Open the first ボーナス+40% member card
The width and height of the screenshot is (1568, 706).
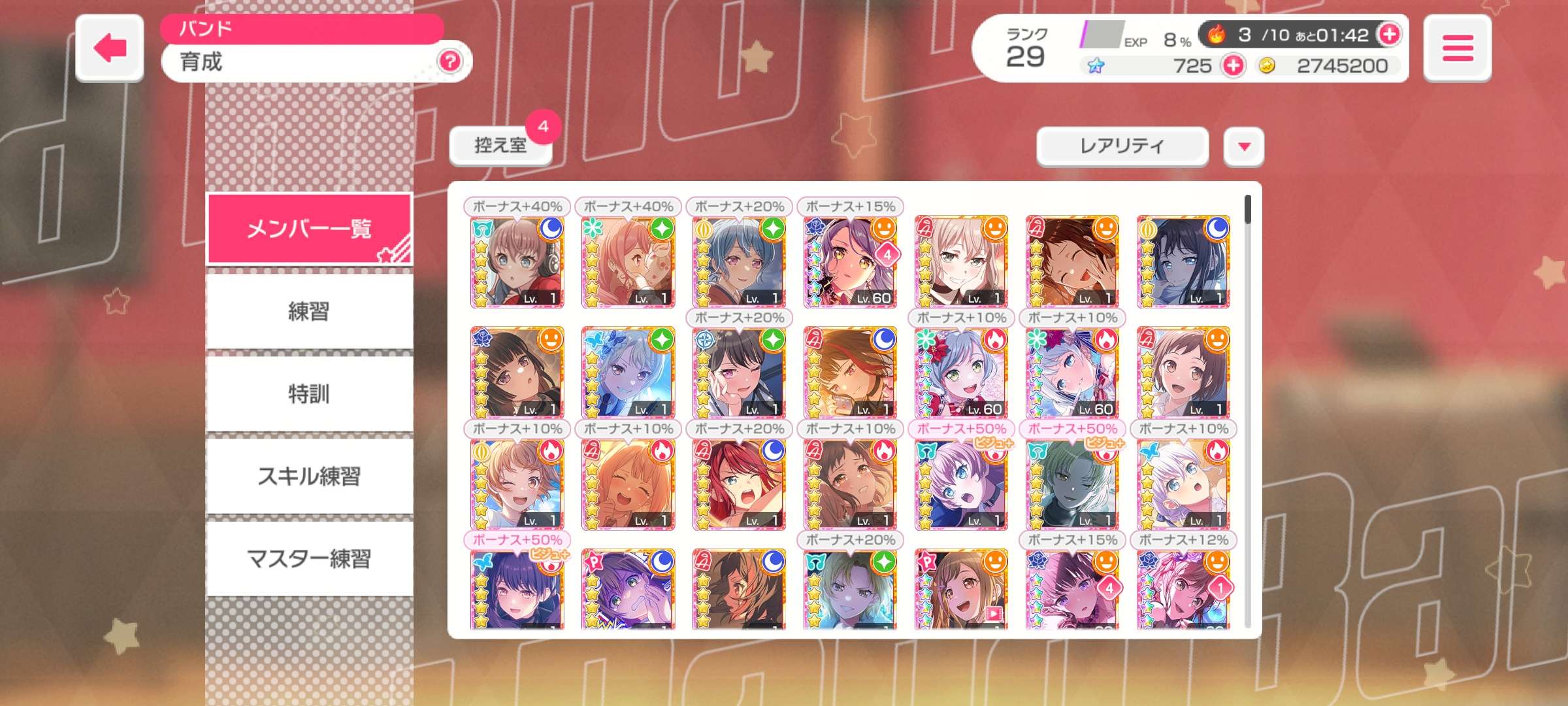point(517,263)
